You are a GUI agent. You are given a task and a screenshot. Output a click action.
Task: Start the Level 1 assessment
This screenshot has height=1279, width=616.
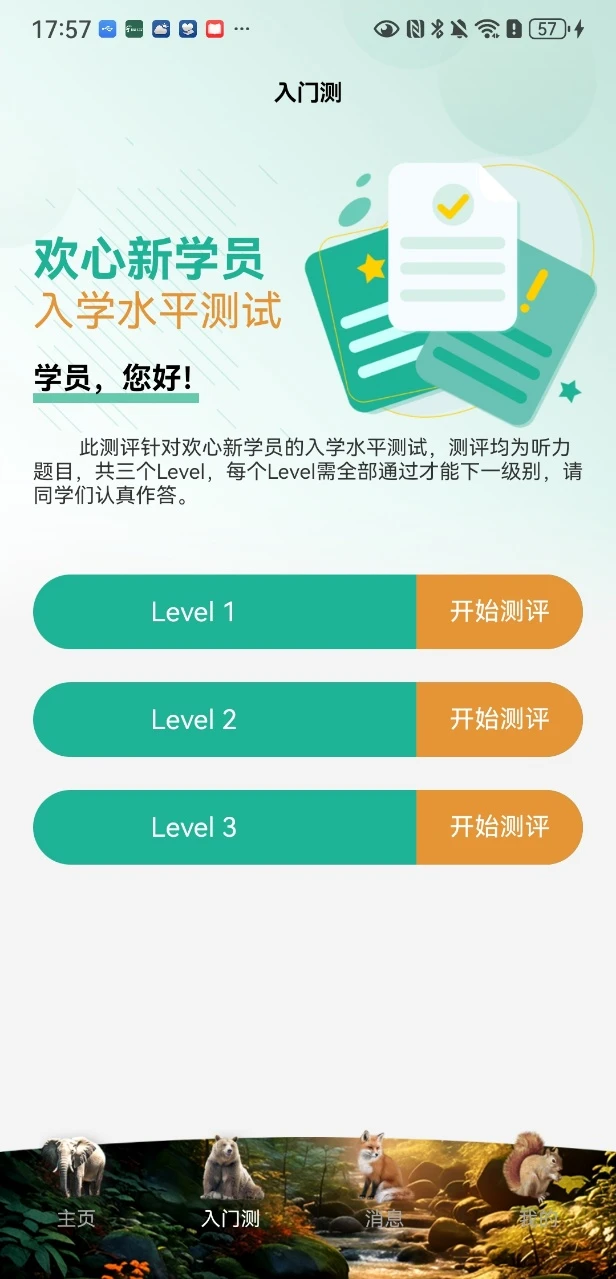[x=499, y=612]
